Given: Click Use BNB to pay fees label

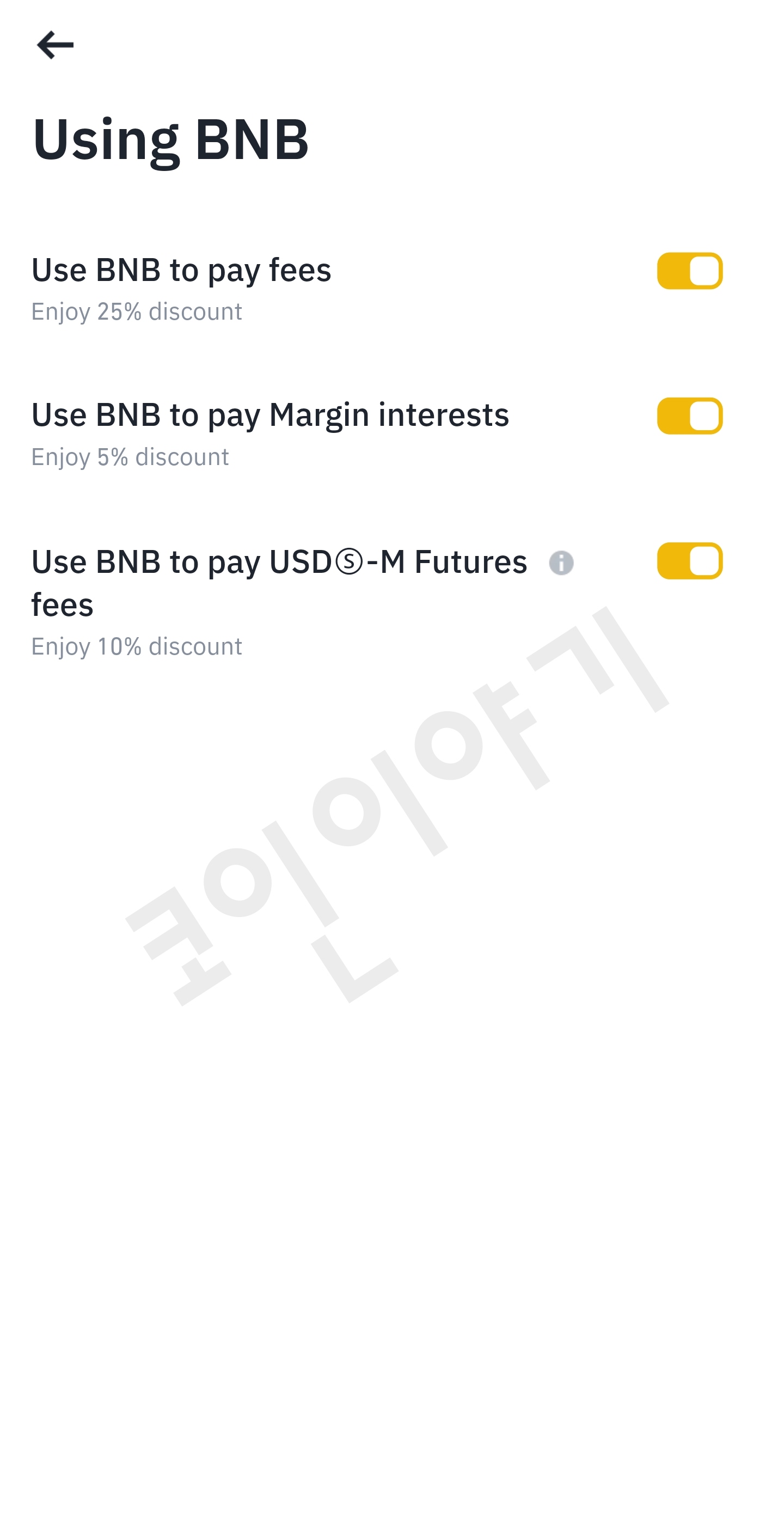Looking at the screenshot, I should 181,270.
